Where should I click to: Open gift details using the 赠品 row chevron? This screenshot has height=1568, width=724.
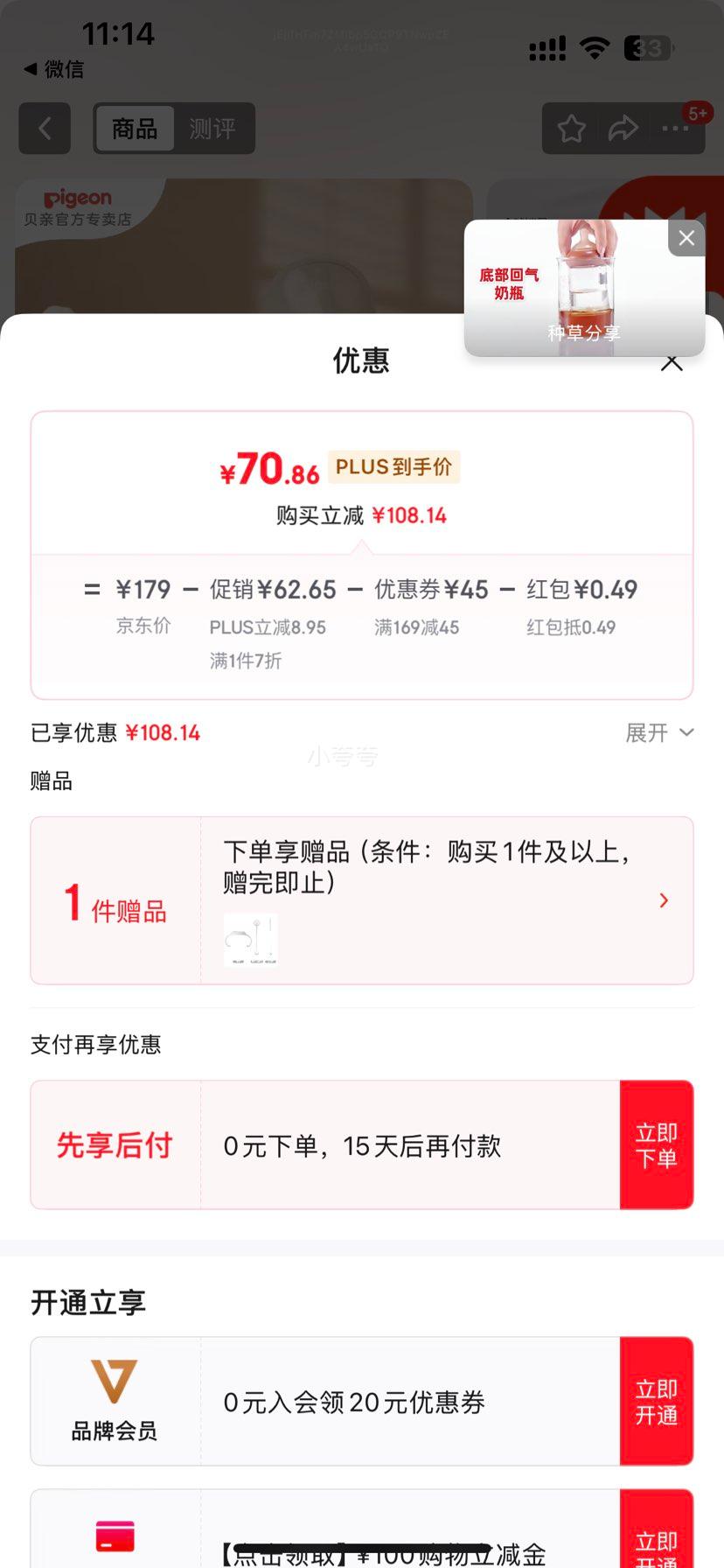tap(664, 900)
